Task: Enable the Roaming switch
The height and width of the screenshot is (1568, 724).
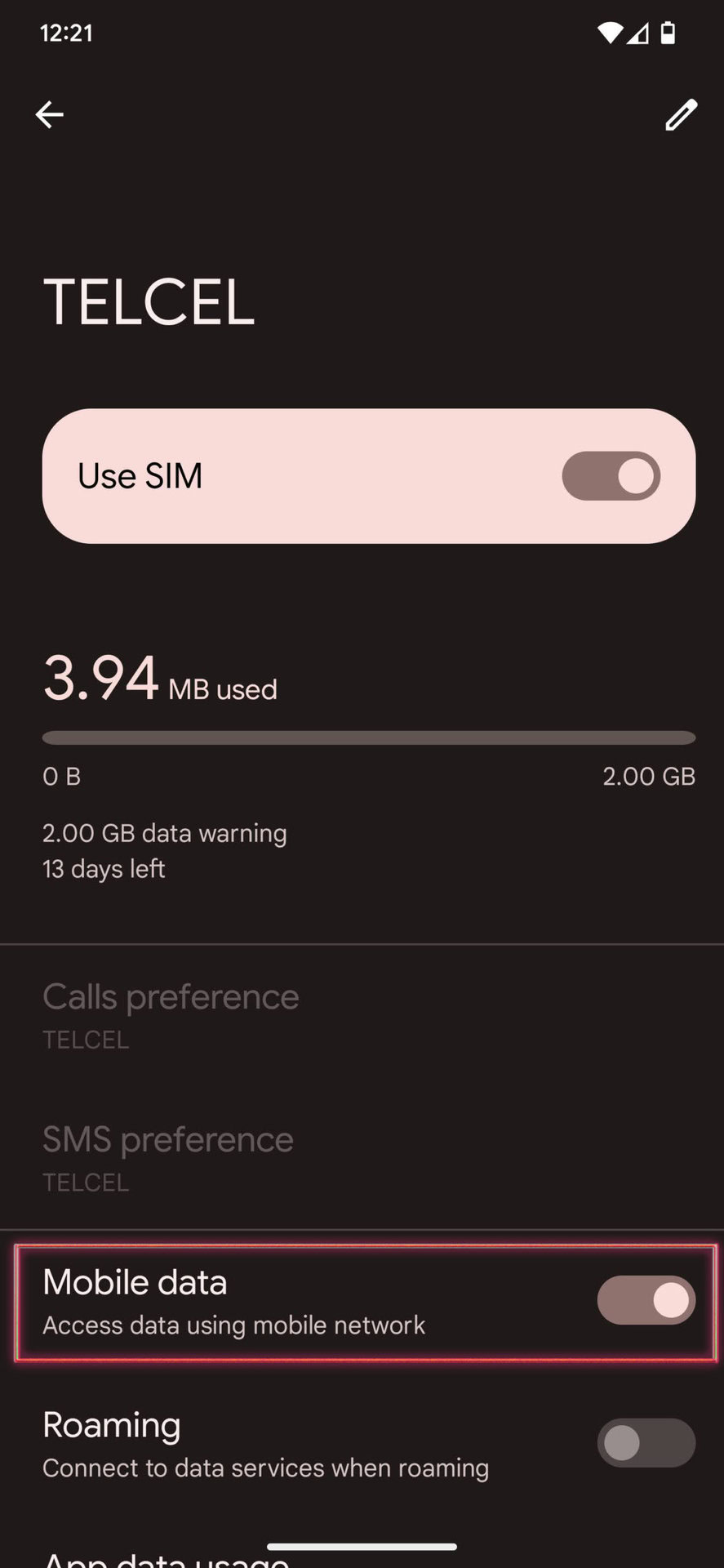Action: click(x=646, y=1443)
